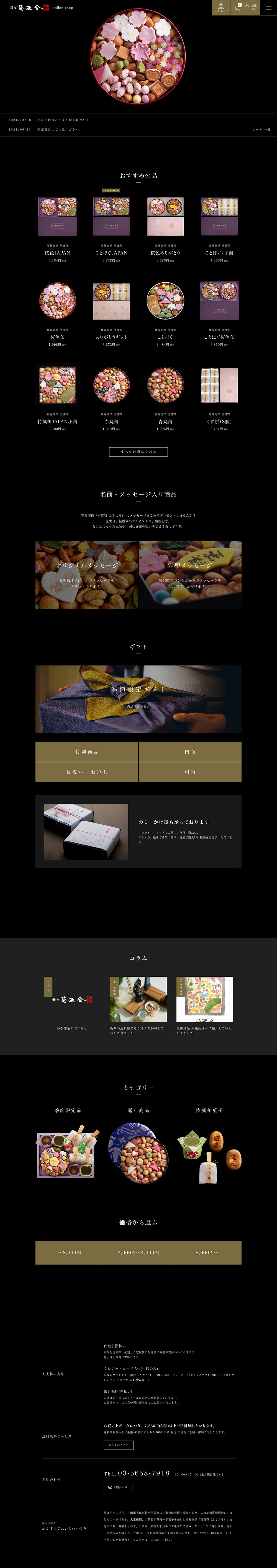Image resolution: width=277 pixels, height=1568 pixels.
Task: Tap the お問合わせ contact button
Action: 118,1487
